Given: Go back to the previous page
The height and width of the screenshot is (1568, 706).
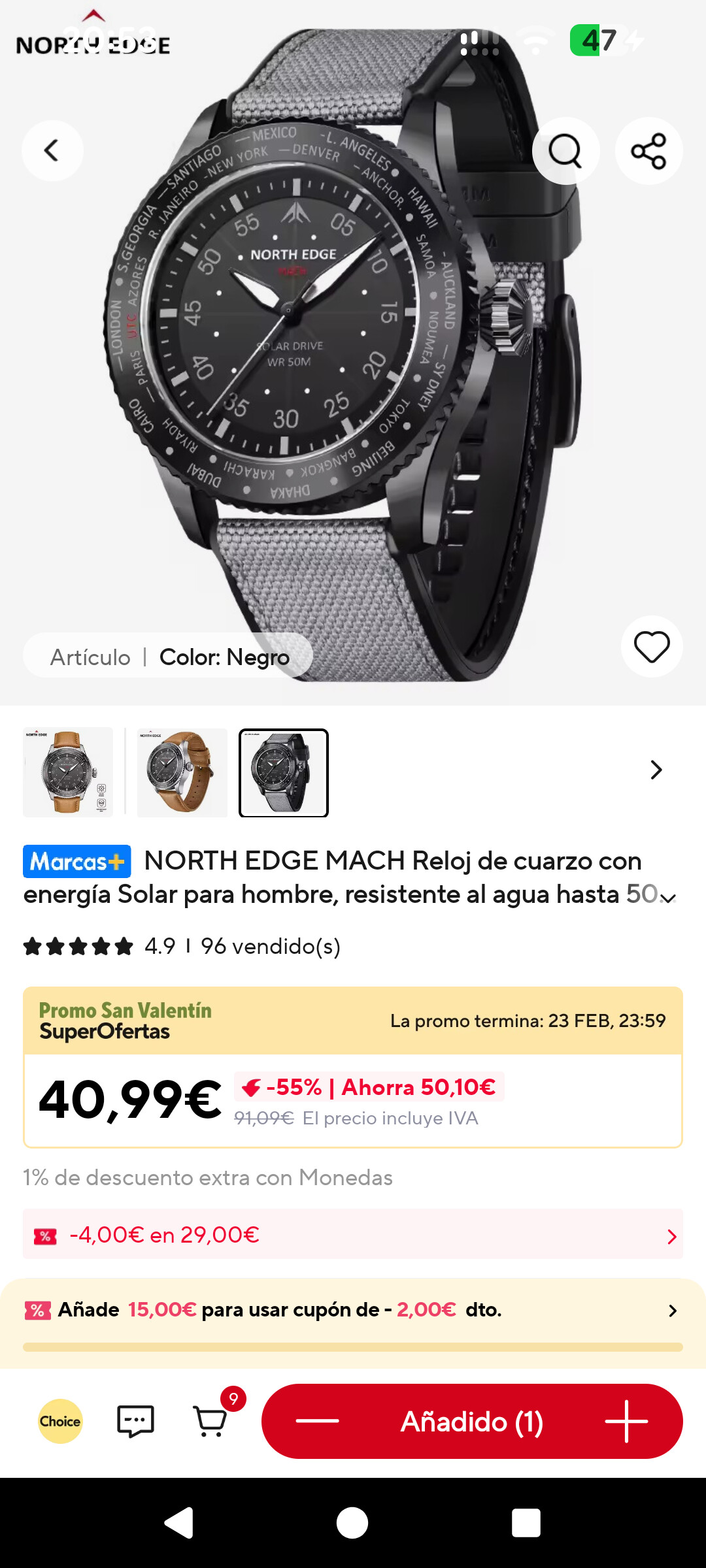Looking at the screenshot, I should [52, 151].
